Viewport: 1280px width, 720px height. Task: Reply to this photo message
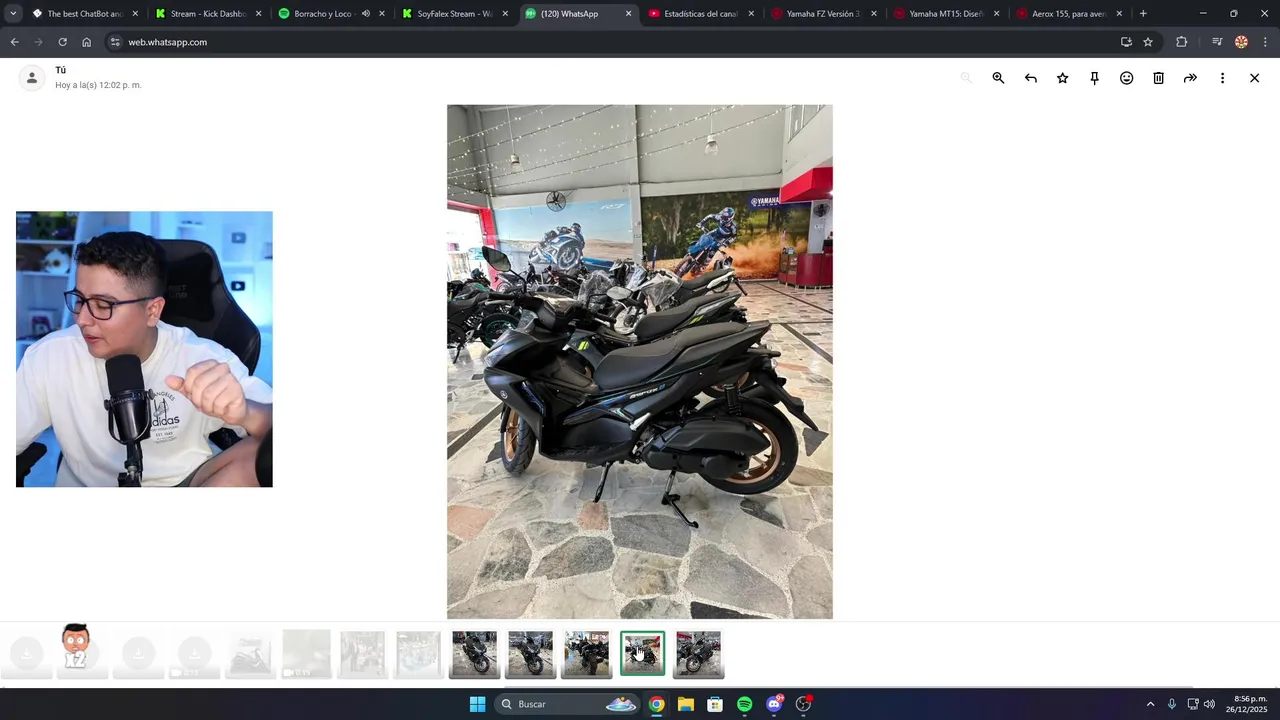pyautogui.click(x=1030, y=78)
